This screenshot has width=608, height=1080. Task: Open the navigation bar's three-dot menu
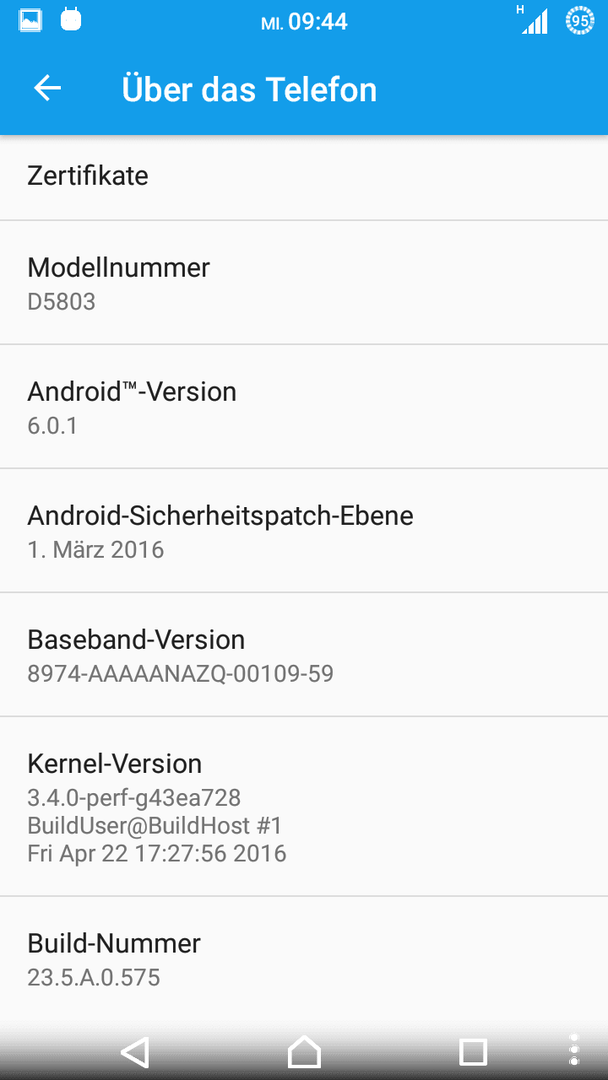[574, 1050]
